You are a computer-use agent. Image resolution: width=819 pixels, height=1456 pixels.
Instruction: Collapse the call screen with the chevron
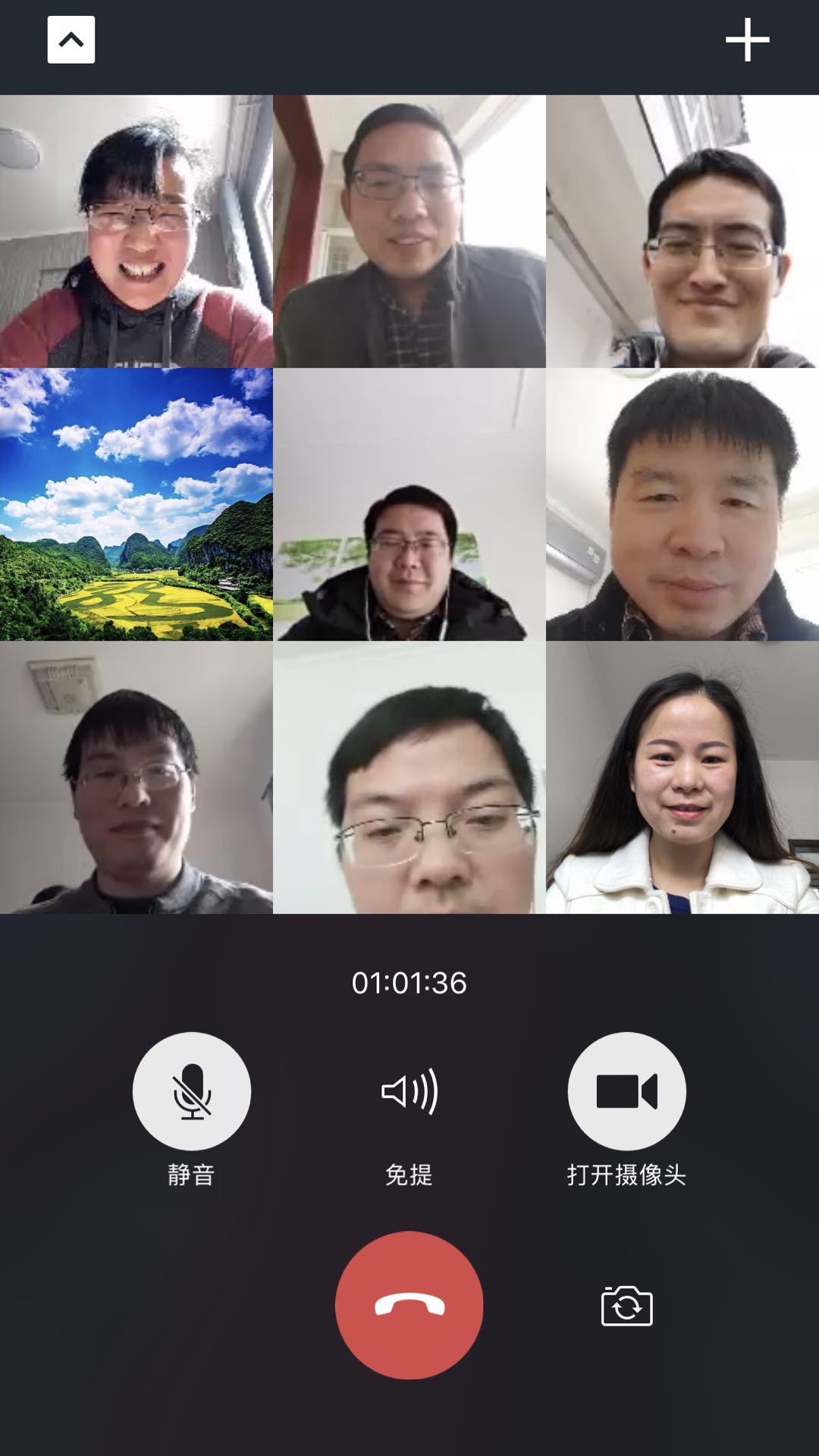(71, 39)
